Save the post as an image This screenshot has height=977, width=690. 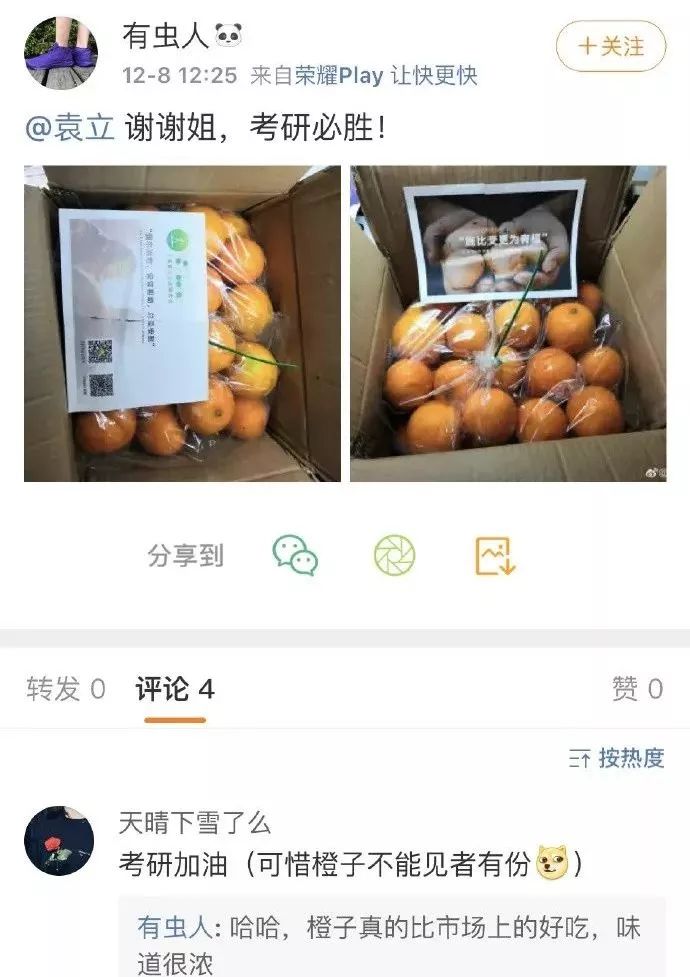(495, 556)
